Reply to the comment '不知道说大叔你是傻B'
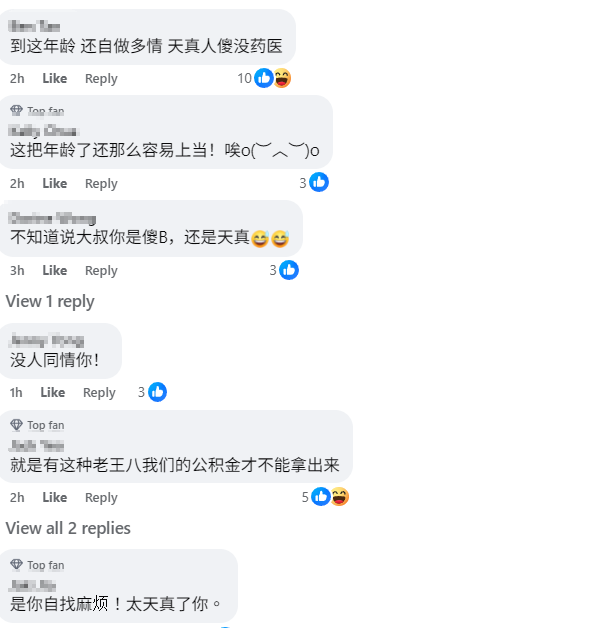 point(101,270)
